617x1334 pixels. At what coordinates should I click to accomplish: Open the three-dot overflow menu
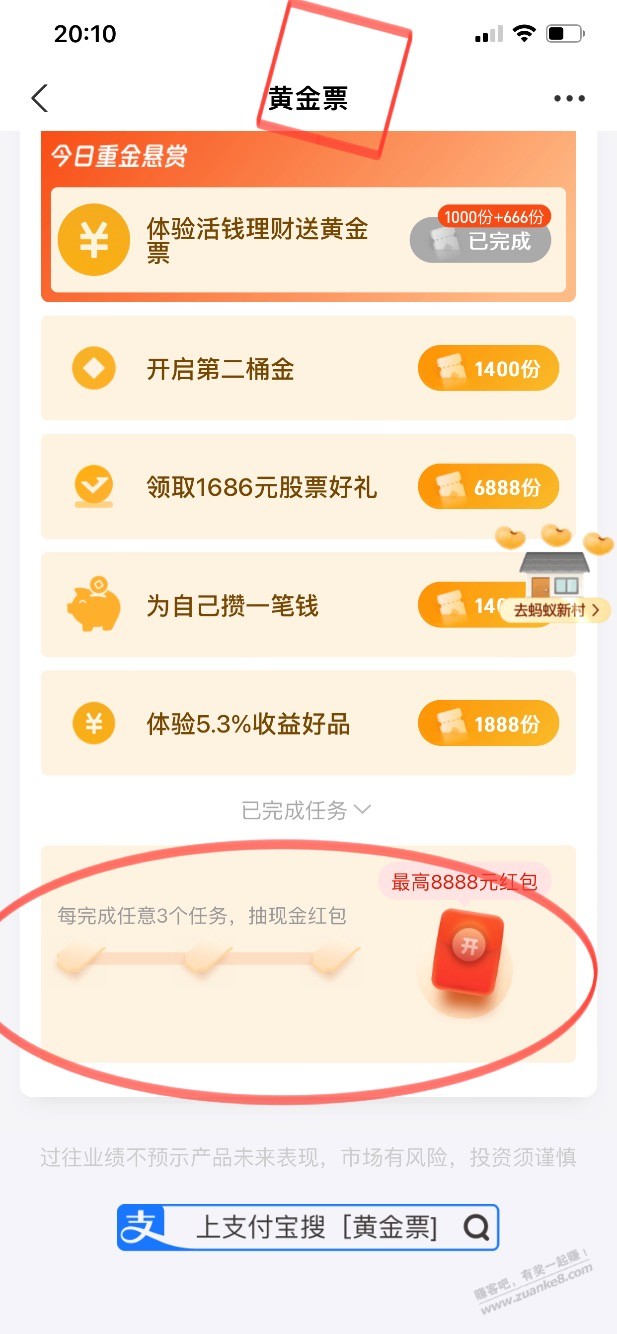coord(569,98)
